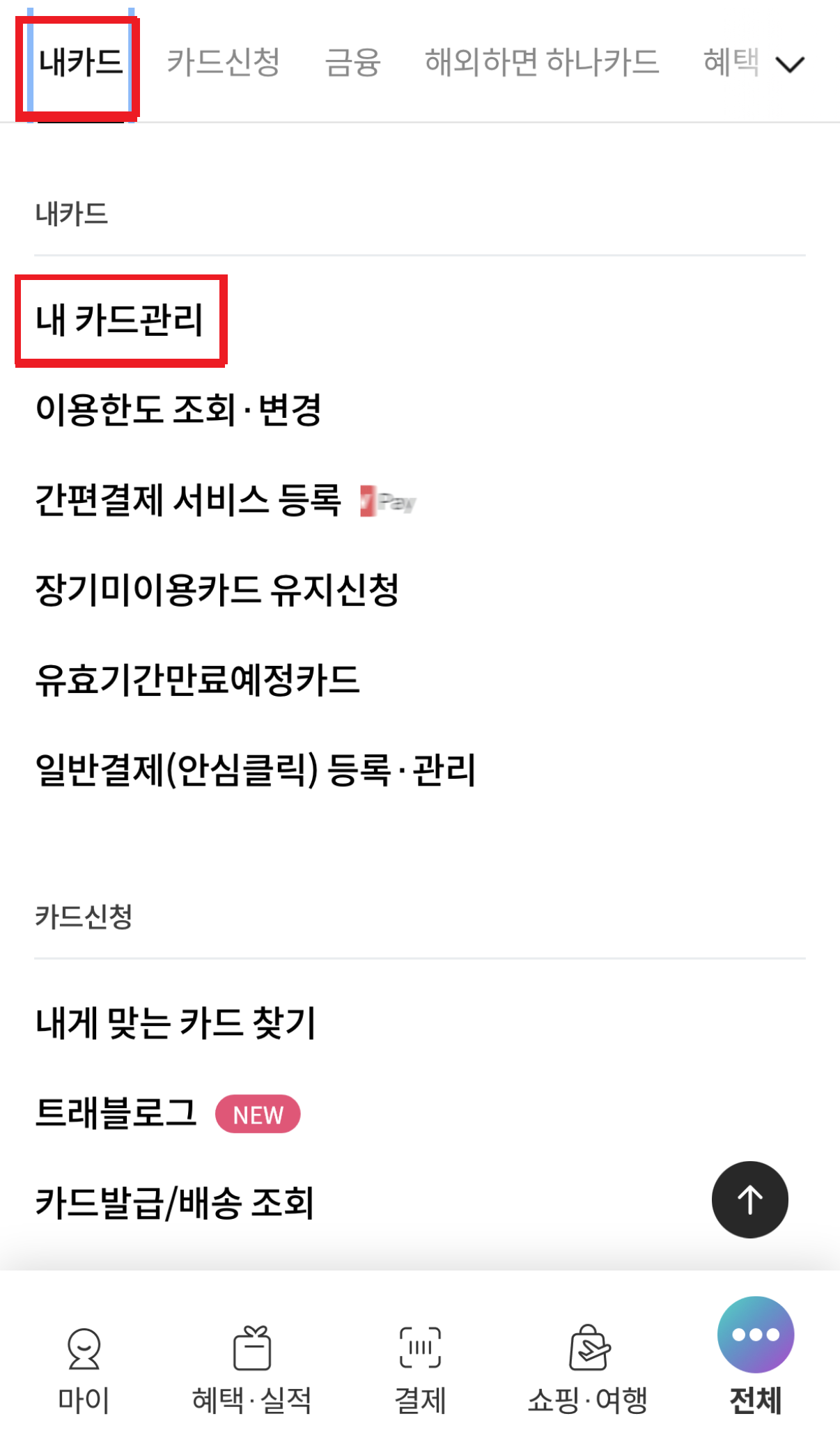Open the 카드신청 tab at the top
Screen dimensions: 840x1453
[224, 63]
